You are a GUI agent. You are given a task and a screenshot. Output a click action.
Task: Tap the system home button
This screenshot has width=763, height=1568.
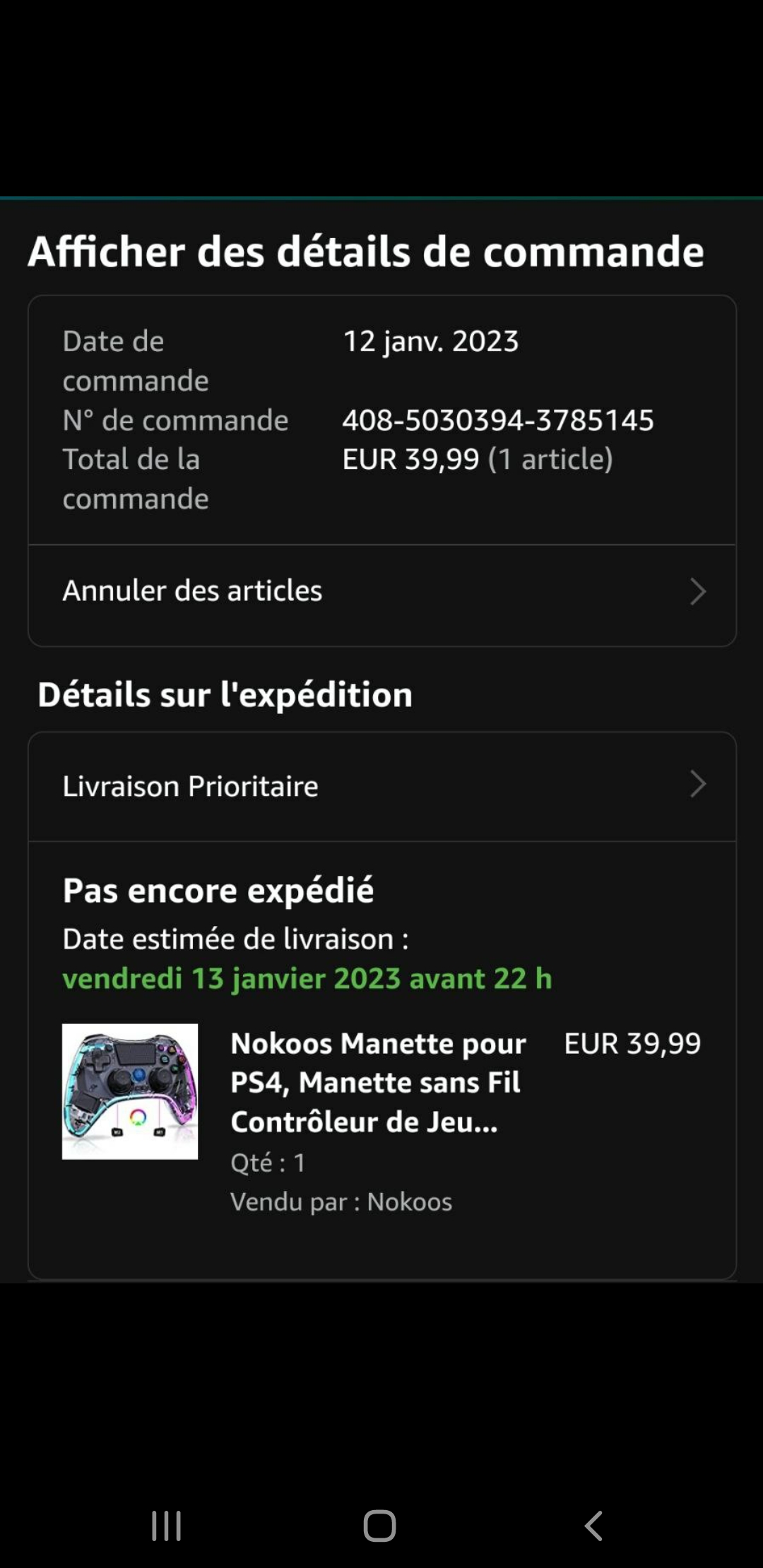[379, 1526]
